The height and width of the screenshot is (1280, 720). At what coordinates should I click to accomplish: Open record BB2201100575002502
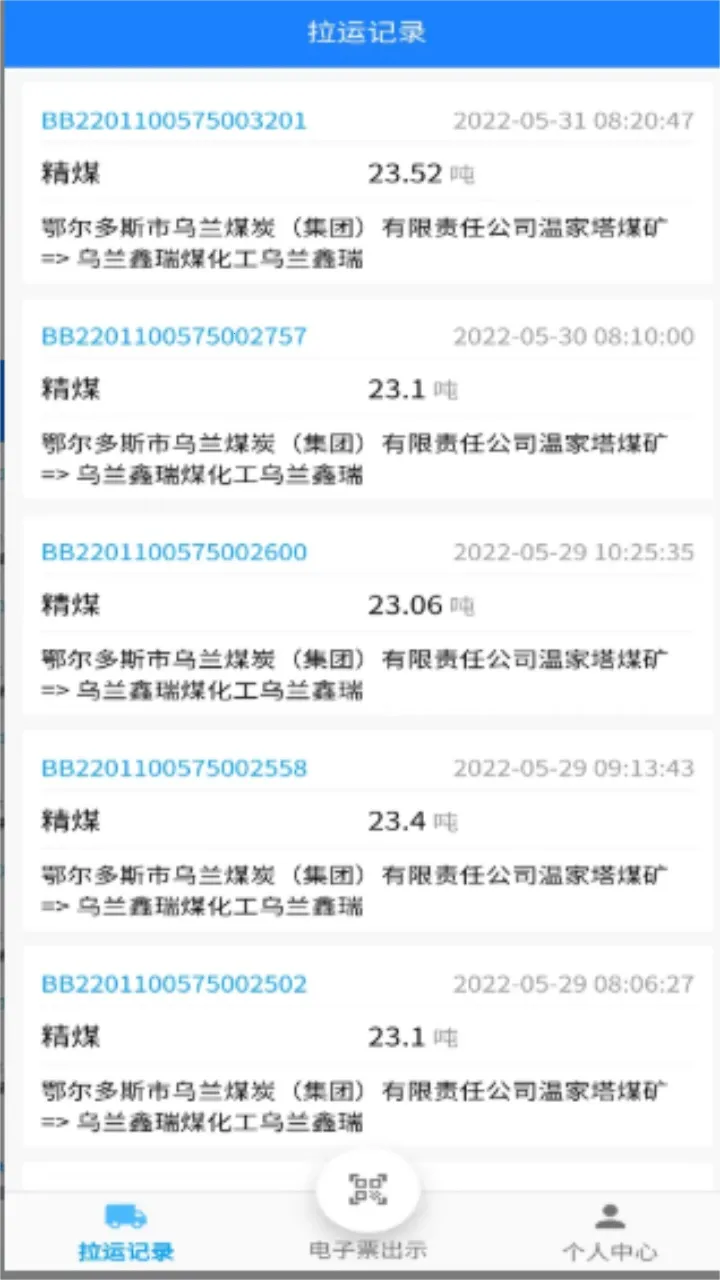174,984
